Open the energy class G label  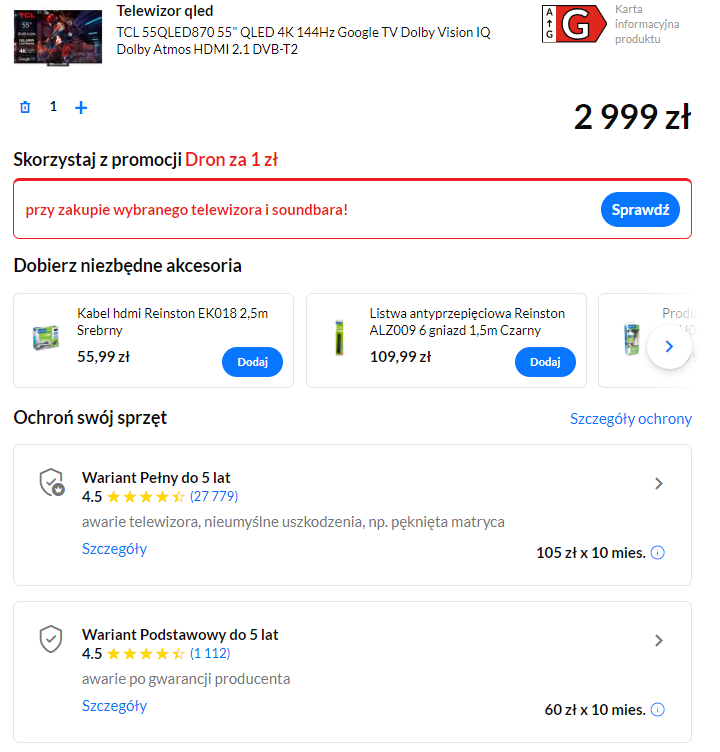click(573, 23)
